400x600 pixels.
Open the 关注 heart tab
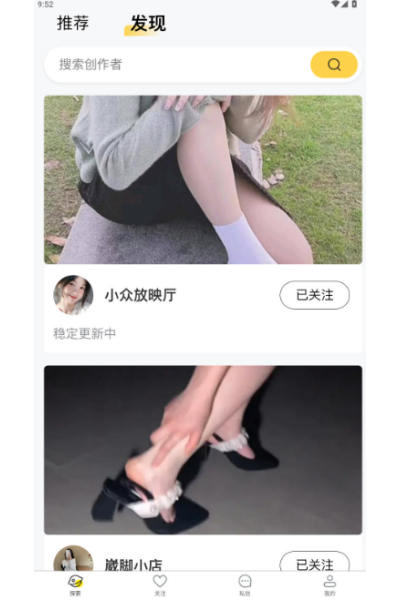(160, 585)
